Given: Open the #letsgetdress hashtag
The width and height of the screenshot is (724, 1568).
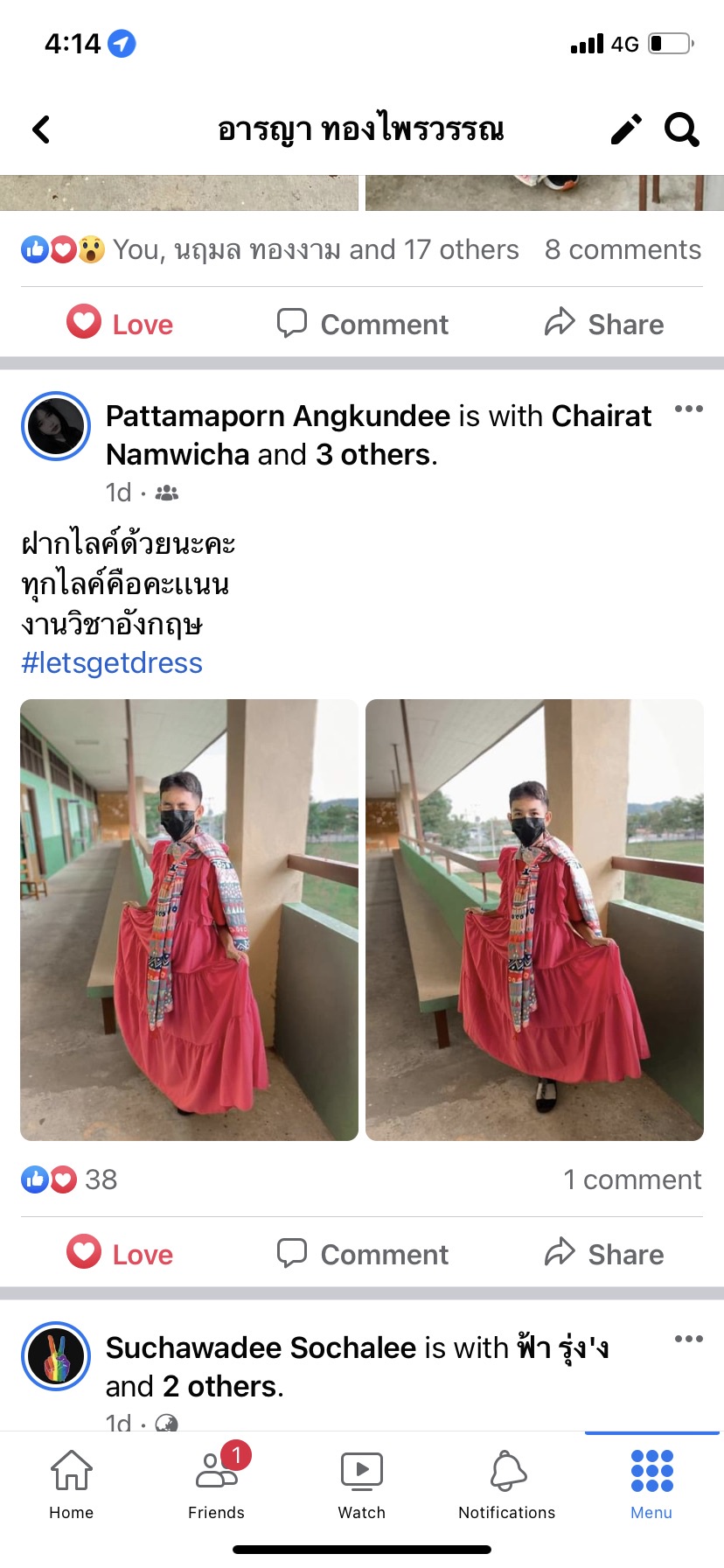Looking at the screenshot, I should [x=112, y=663].
